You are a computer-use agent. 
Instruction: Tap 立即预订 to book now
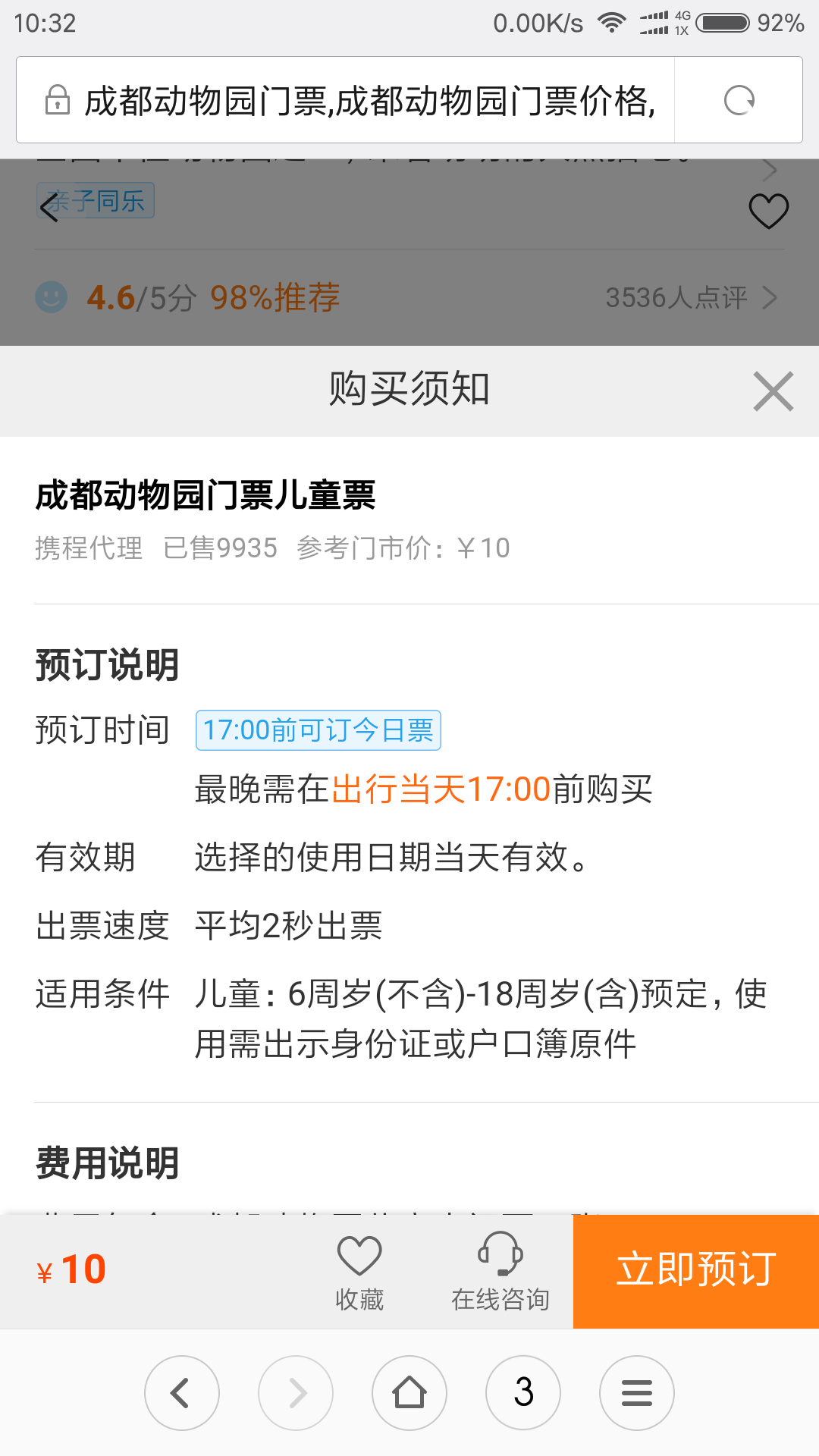[696, 1271]
